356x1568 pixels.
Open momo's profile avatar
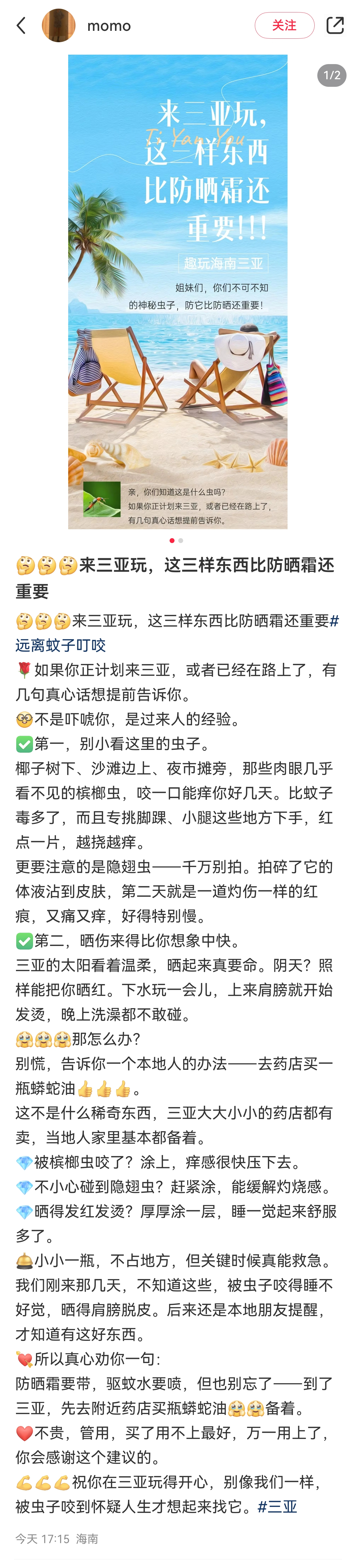click(58, 26)
